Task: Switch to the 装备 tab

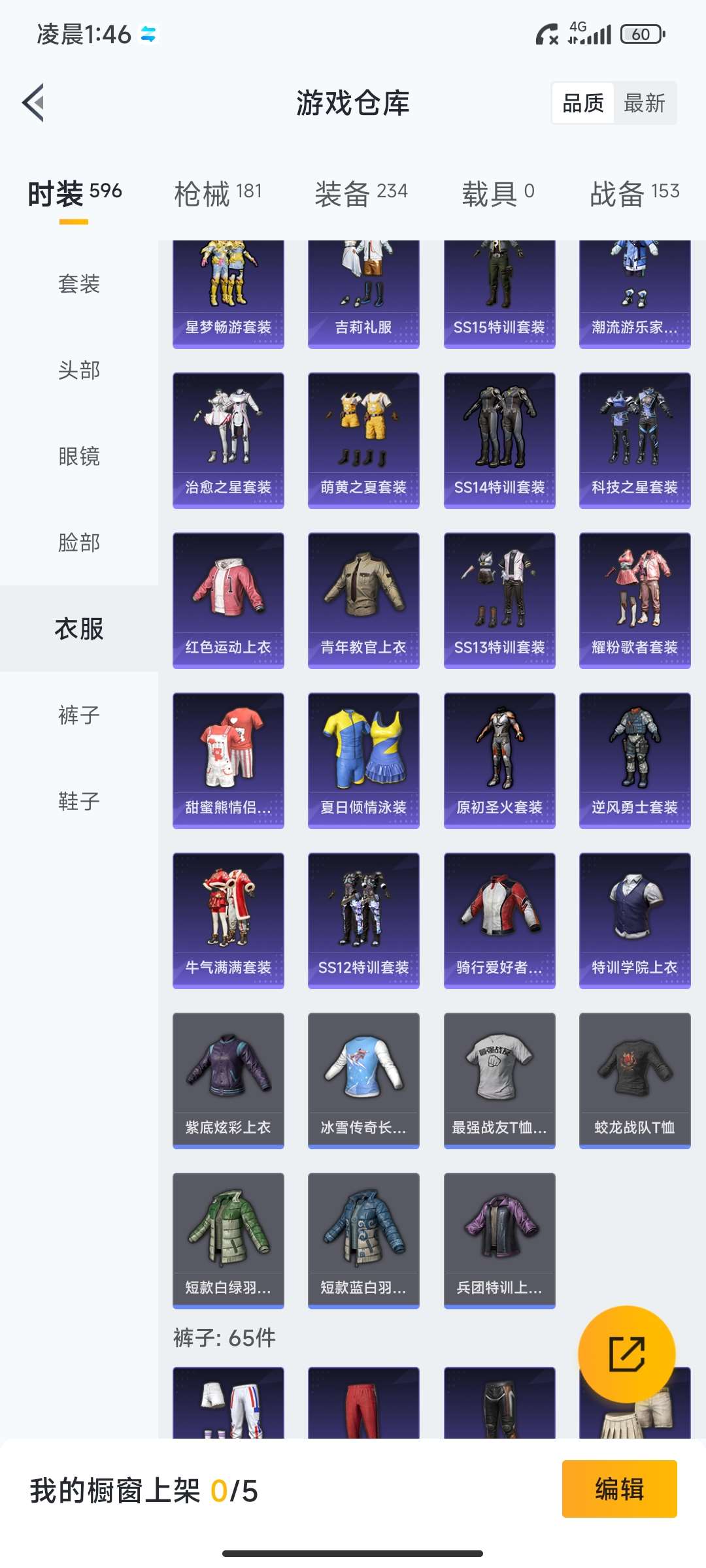Action: 361,193
